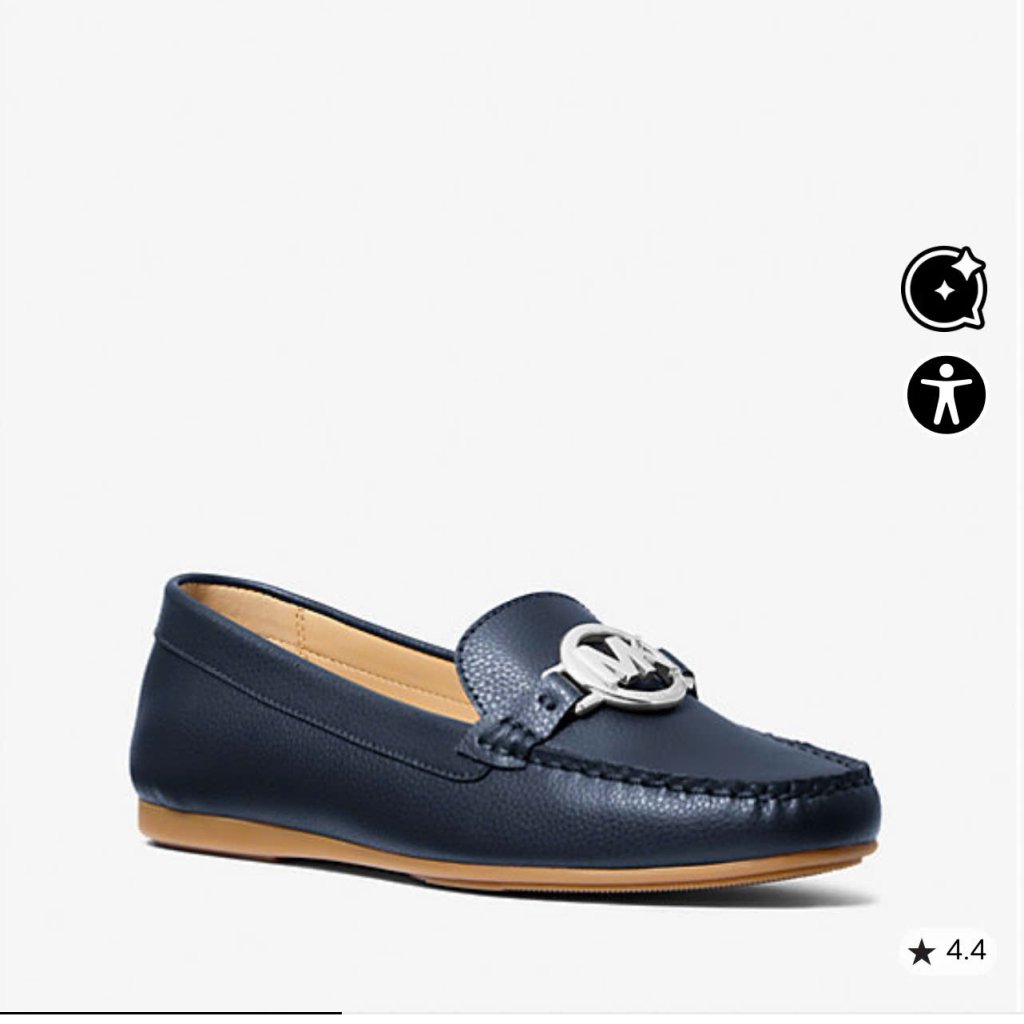Open the AI chat assistant icon
This screenshot has width=1024, height=1024.
tap(944, 288)
